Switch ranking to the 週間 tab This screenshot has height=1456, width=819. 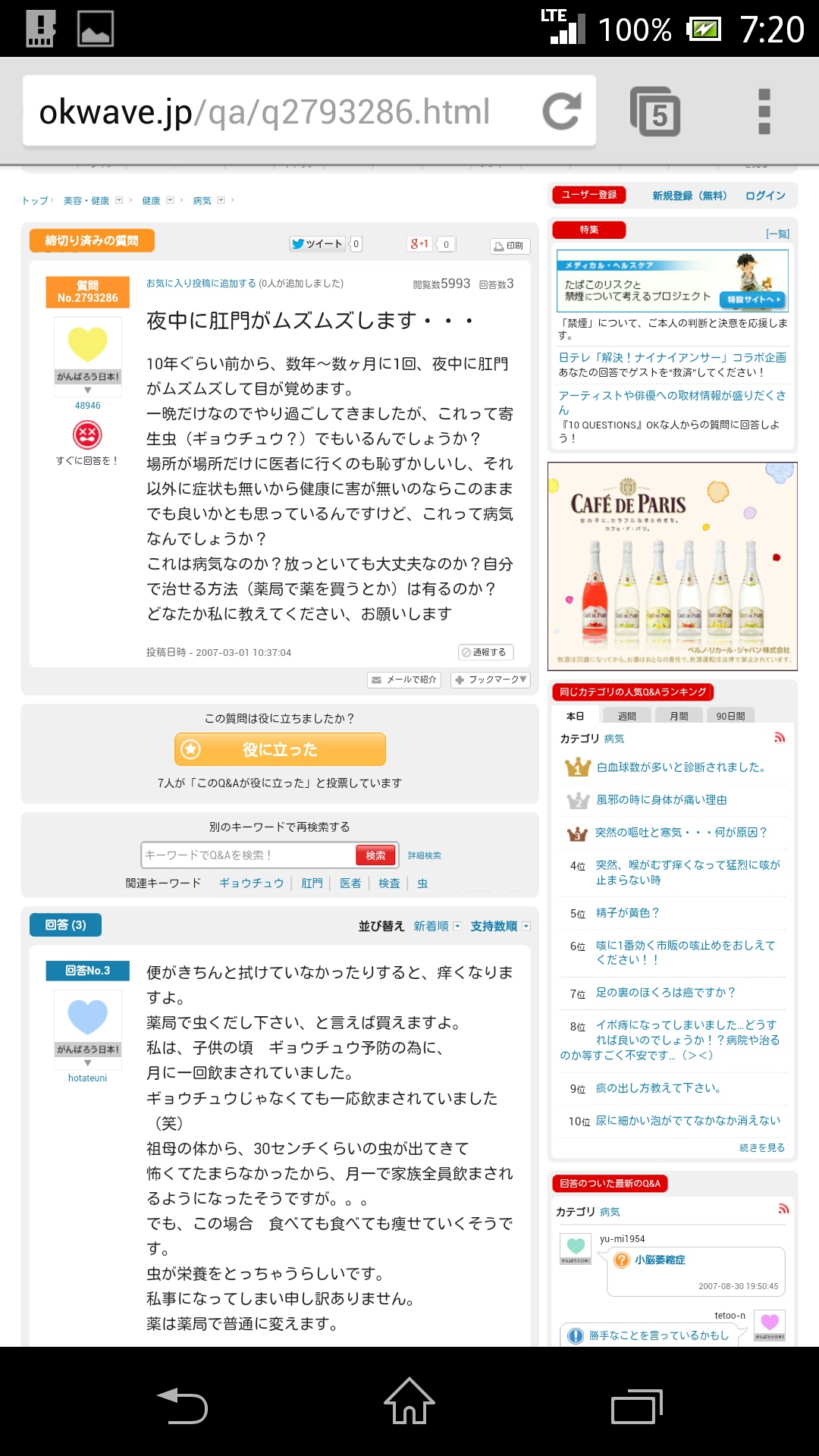coord(627,716)
